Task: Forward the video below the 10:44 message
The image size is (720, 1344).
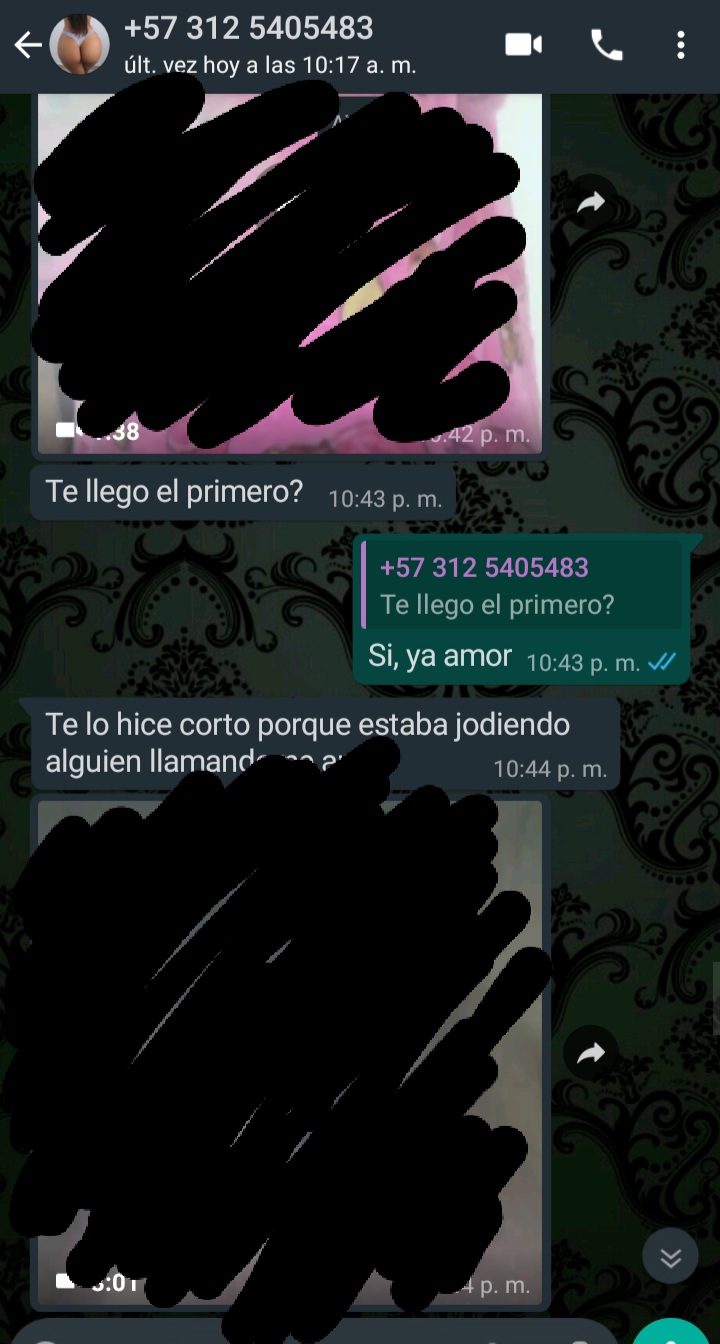Action: 592,1052
